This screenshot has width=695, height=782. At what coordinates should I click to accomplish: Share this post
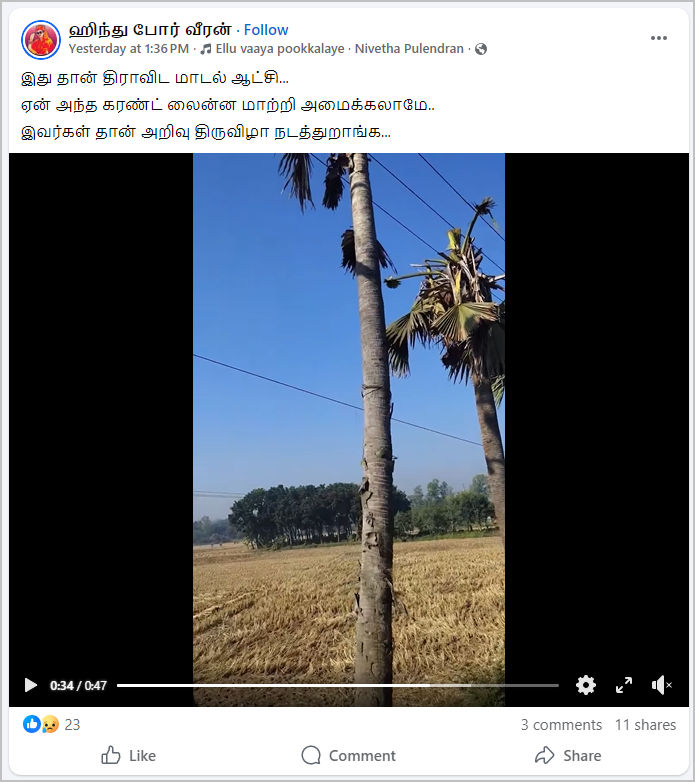pyautogui.click(x=568, y=755)
